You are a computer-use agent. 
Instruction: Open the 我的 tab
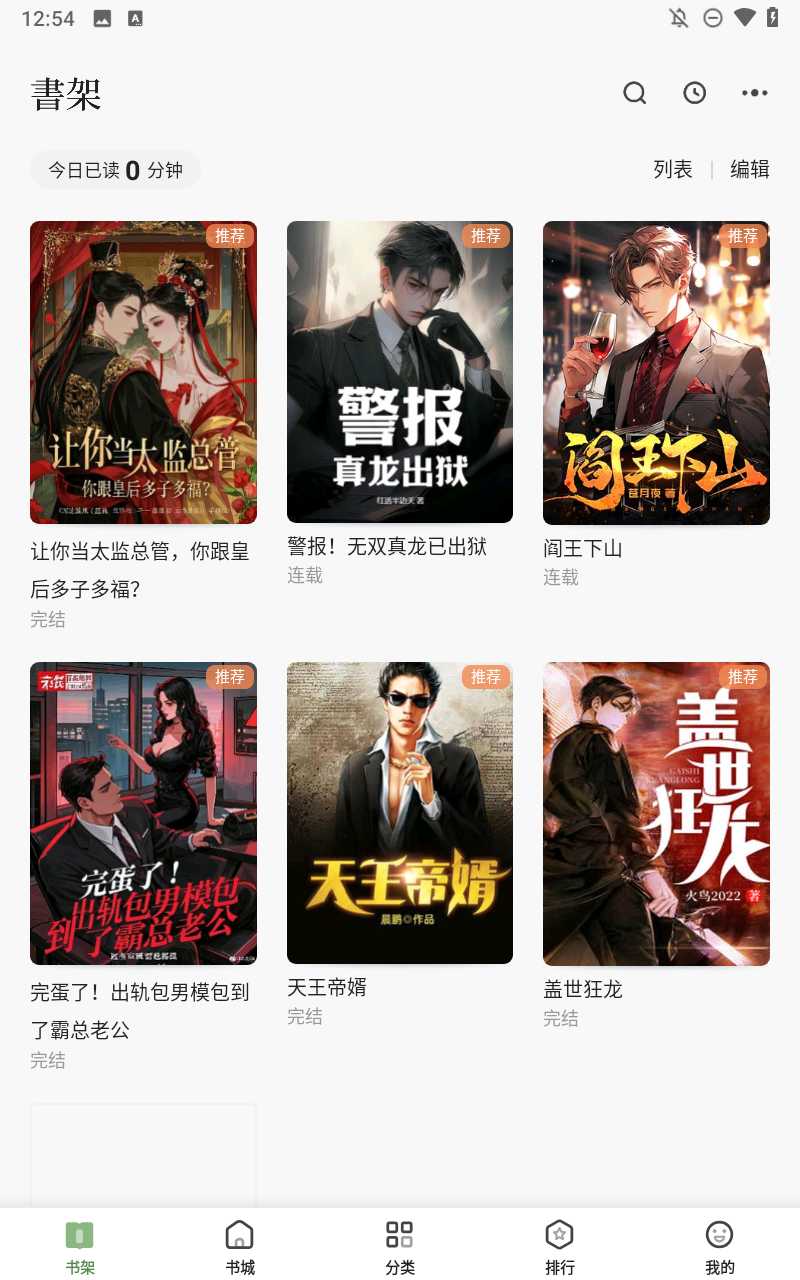[720, 1246]
